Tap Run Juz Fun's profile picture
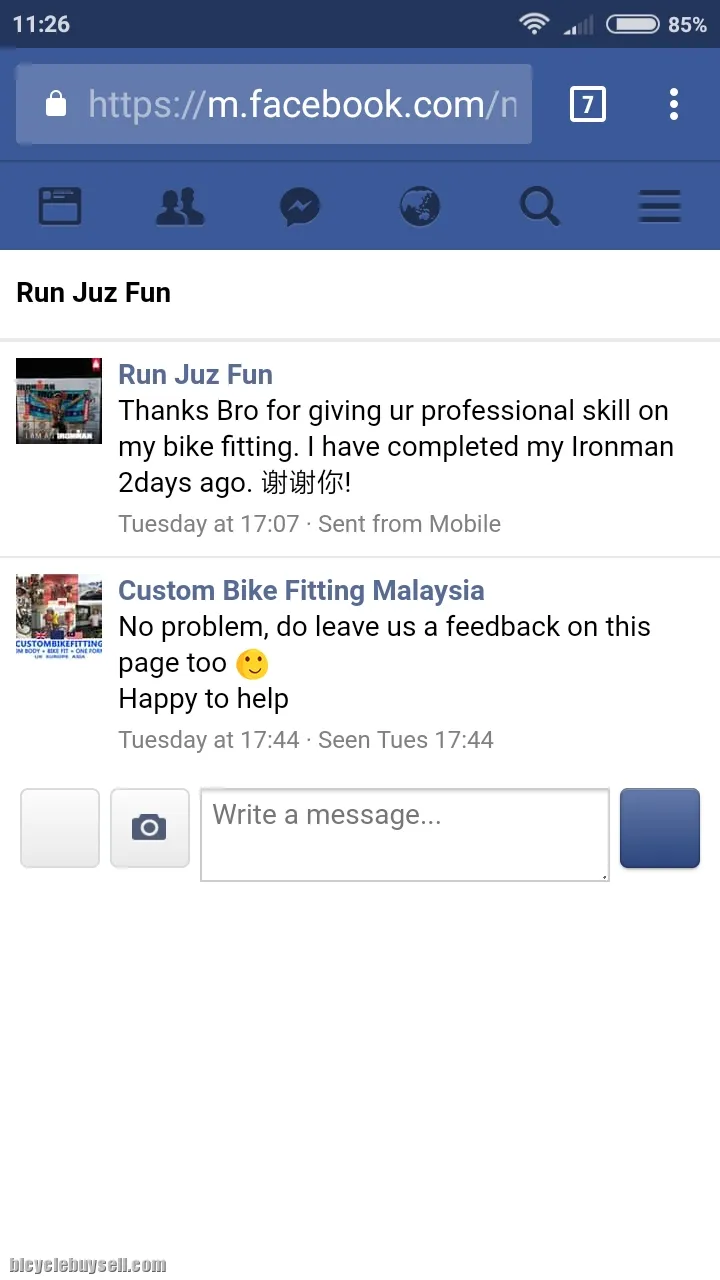720x1280 pixels. (59, 401)
